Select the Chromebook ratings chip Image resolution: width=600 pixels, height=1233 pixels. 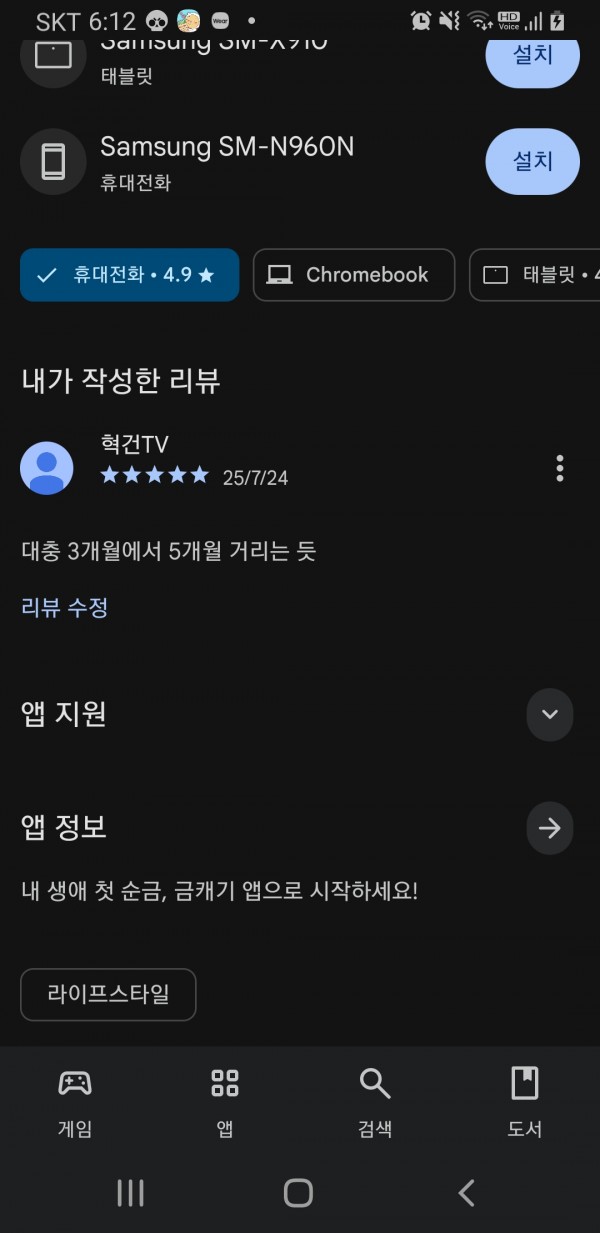[354, 275]
